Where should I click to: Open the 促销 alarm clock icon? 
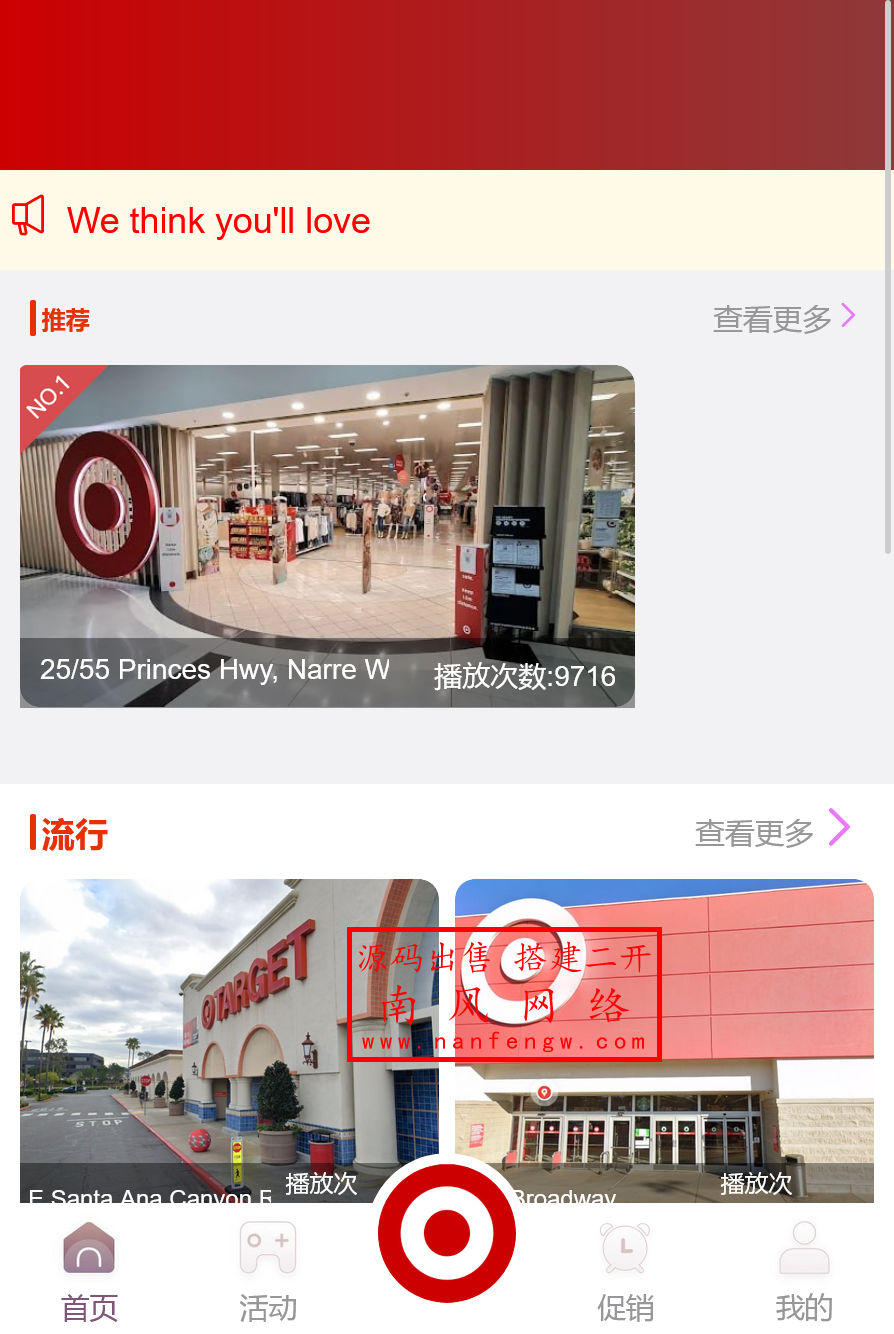point(625,1247)
